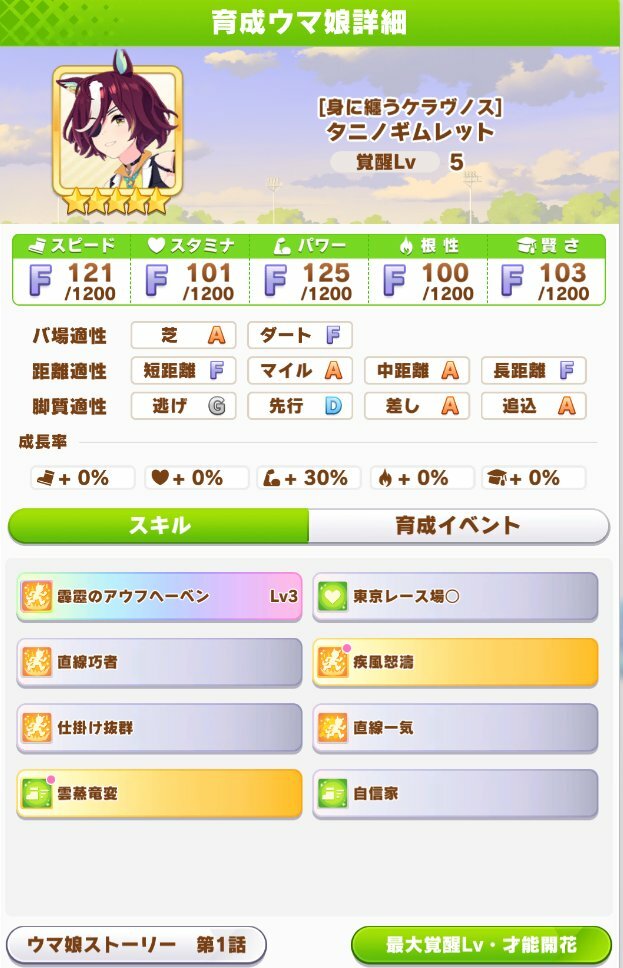Image resolution: width=623 pixels, height=968 pixels.
Task: Open ウマ娘ストーリー 第1話
Action: [137, 945]
